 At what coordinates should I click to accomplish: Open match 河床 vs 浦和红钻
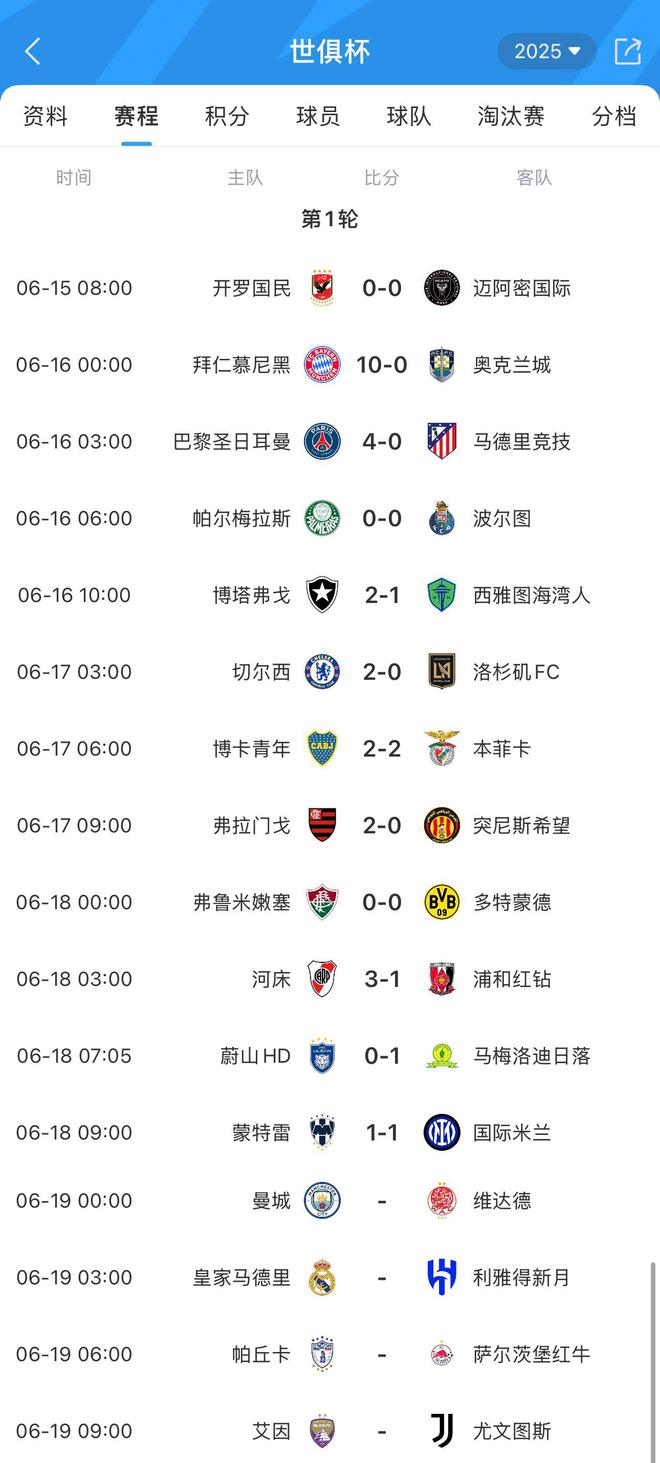[x=381, y=979]
